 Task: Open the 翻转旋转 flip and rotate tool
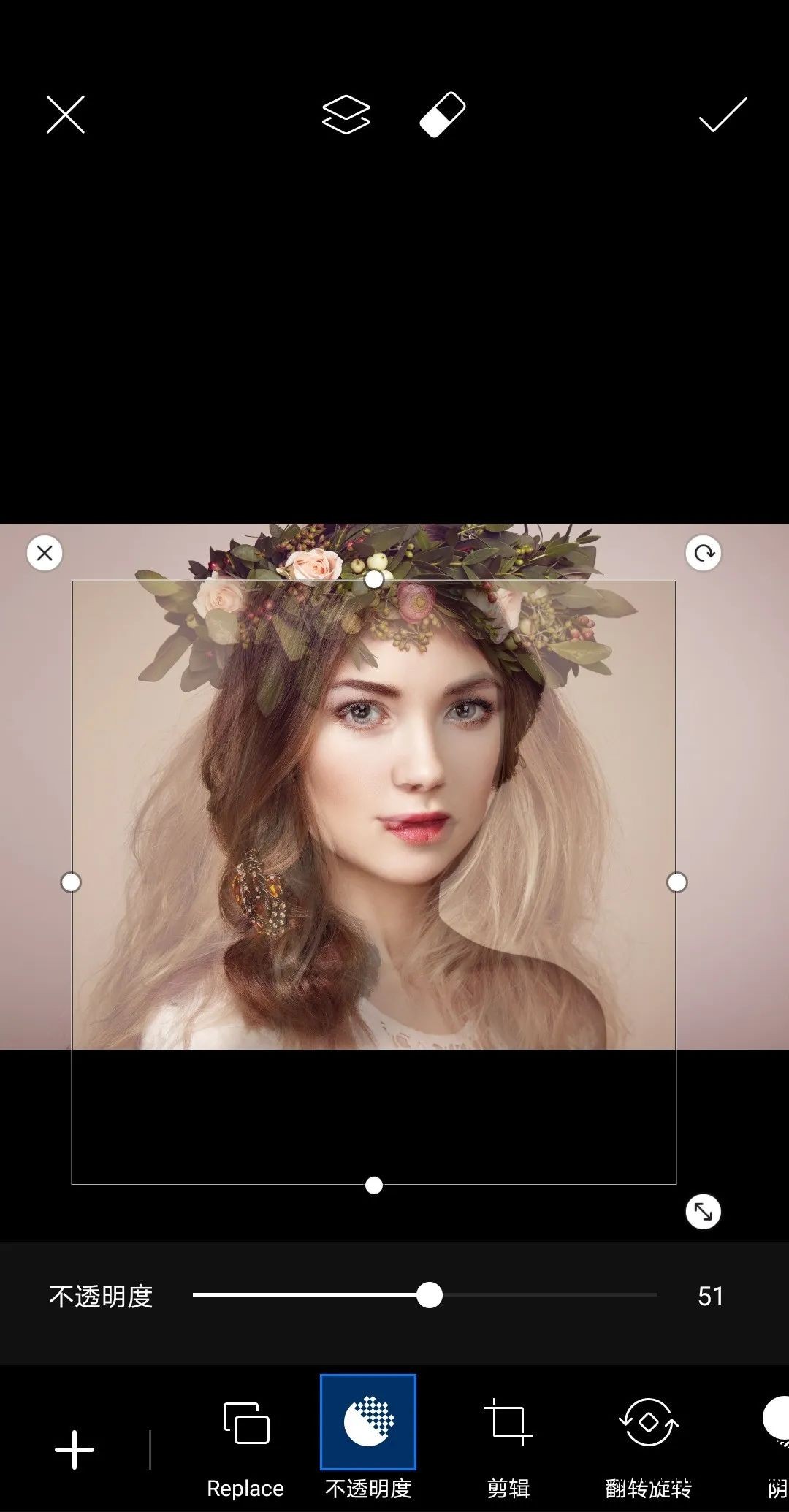point(648,1439)
